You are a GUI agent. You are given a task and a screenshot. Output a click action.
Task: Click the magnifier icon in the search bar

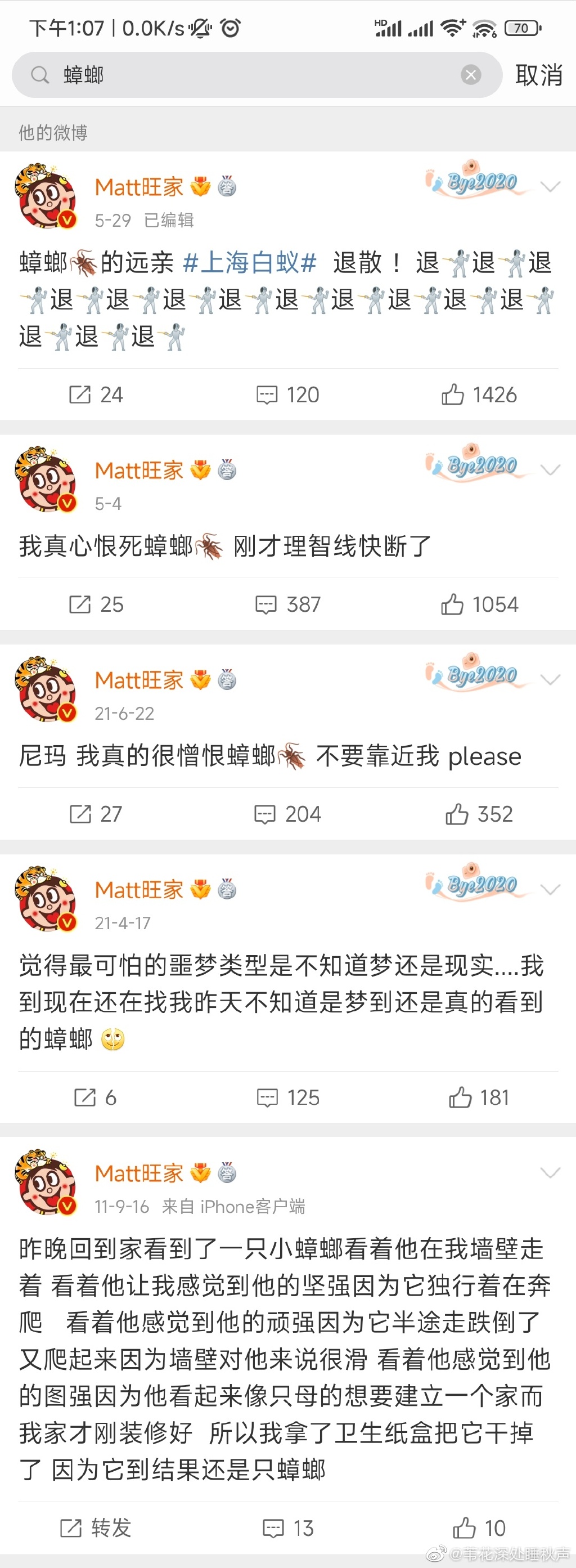(x=40, y=74)
